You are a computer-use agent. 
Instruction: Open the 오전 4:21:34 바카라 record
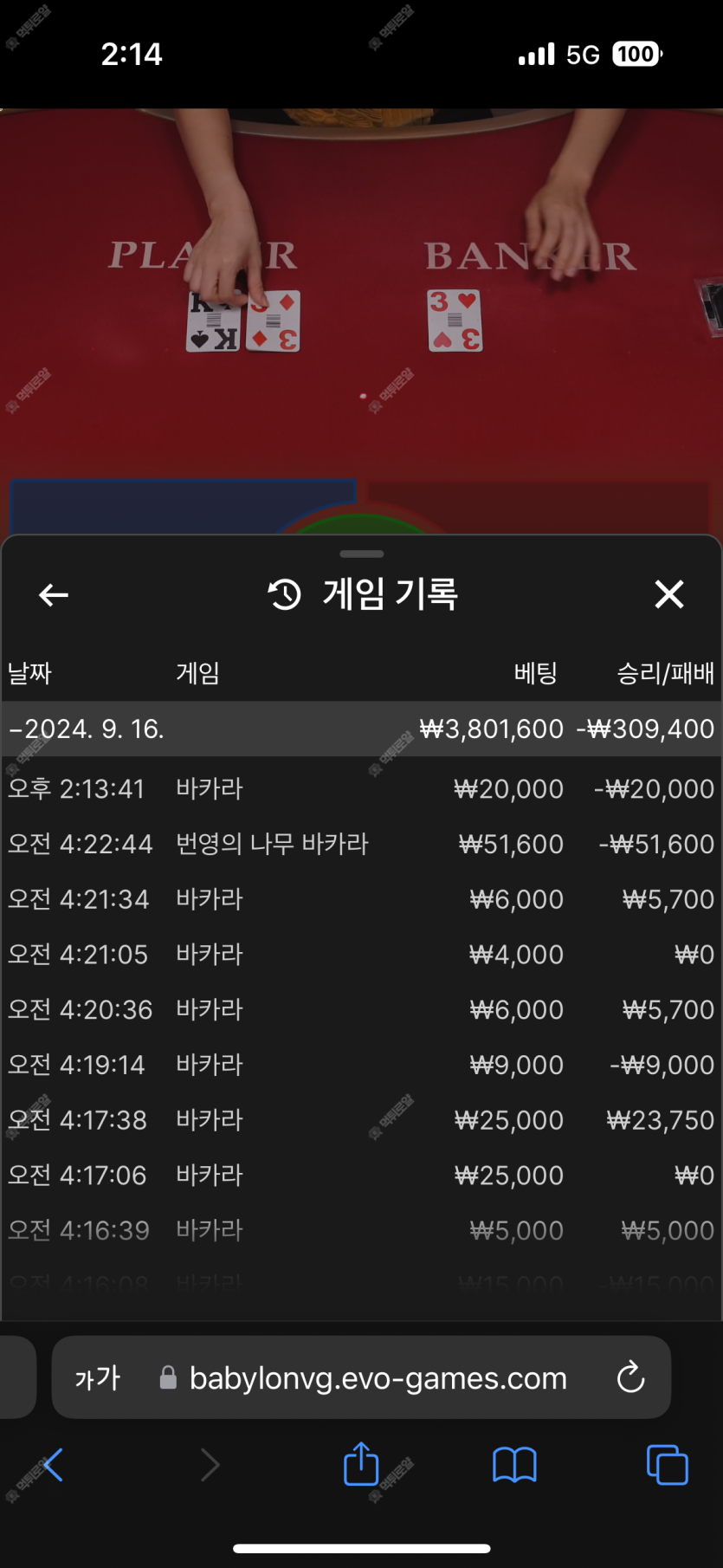361,899
